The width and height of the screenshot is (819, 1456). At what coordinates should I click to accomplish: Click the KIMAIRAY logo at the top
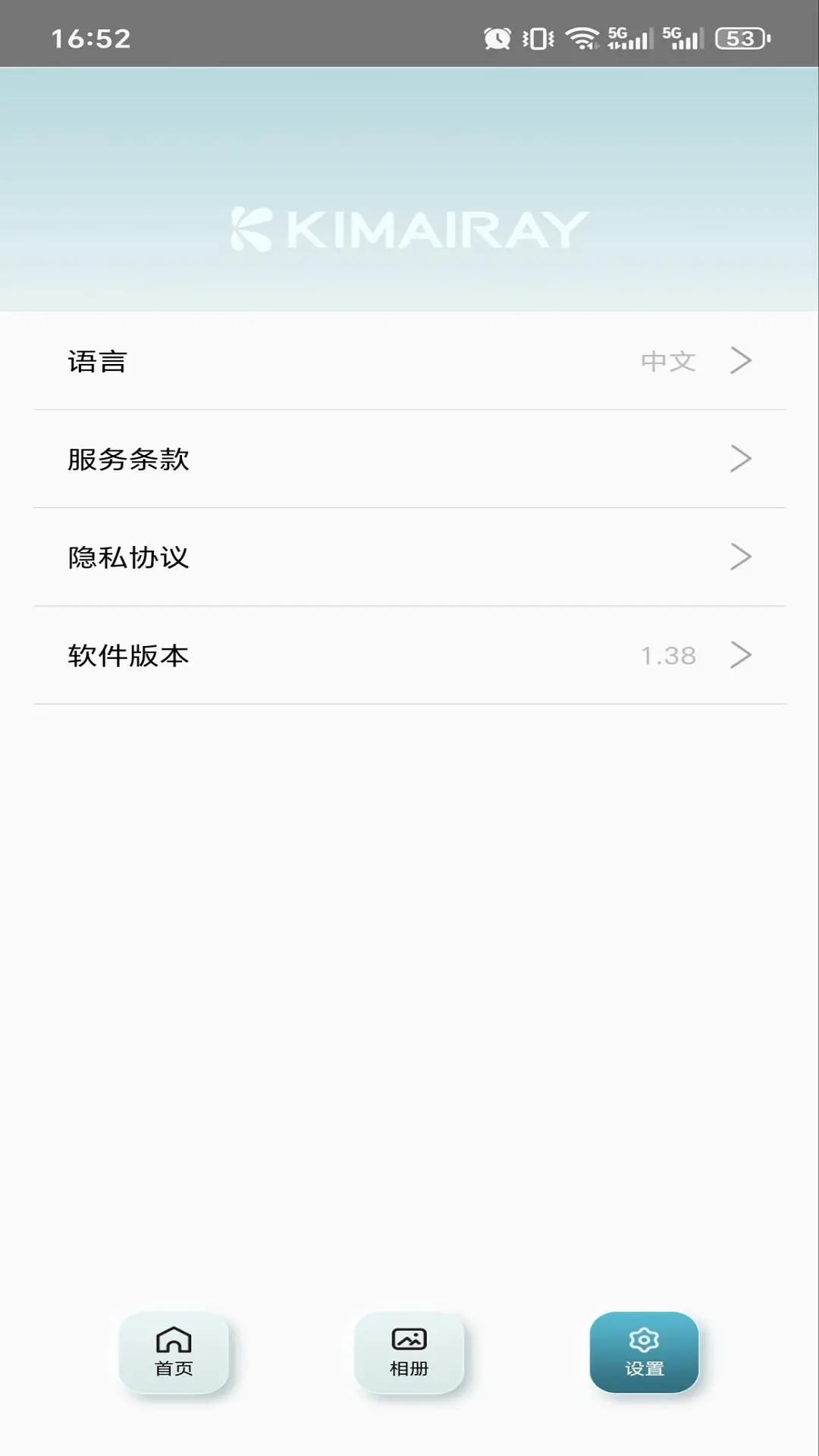(409, 227)
